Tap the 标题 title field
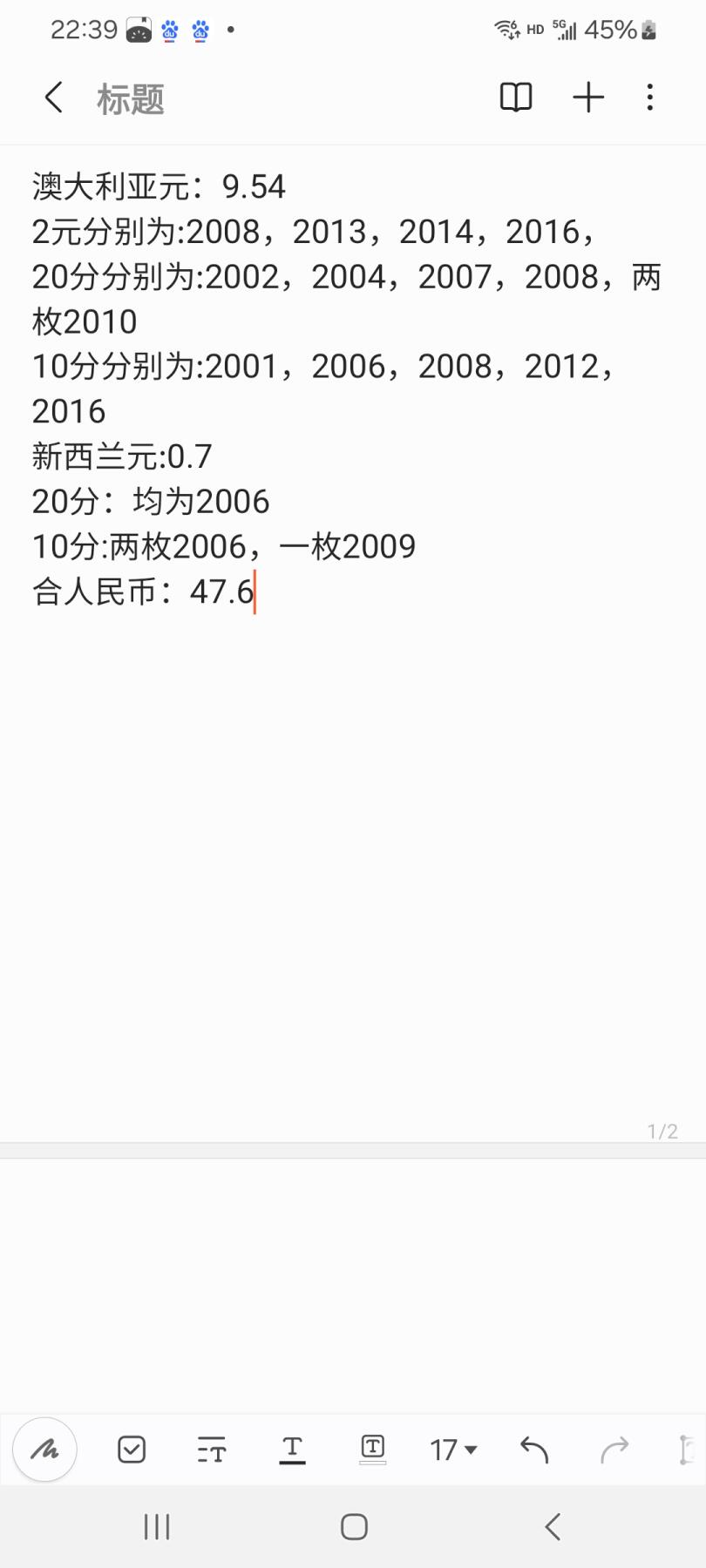The image size is (706, 1568). pyautogui.click(x=131, y=99)
